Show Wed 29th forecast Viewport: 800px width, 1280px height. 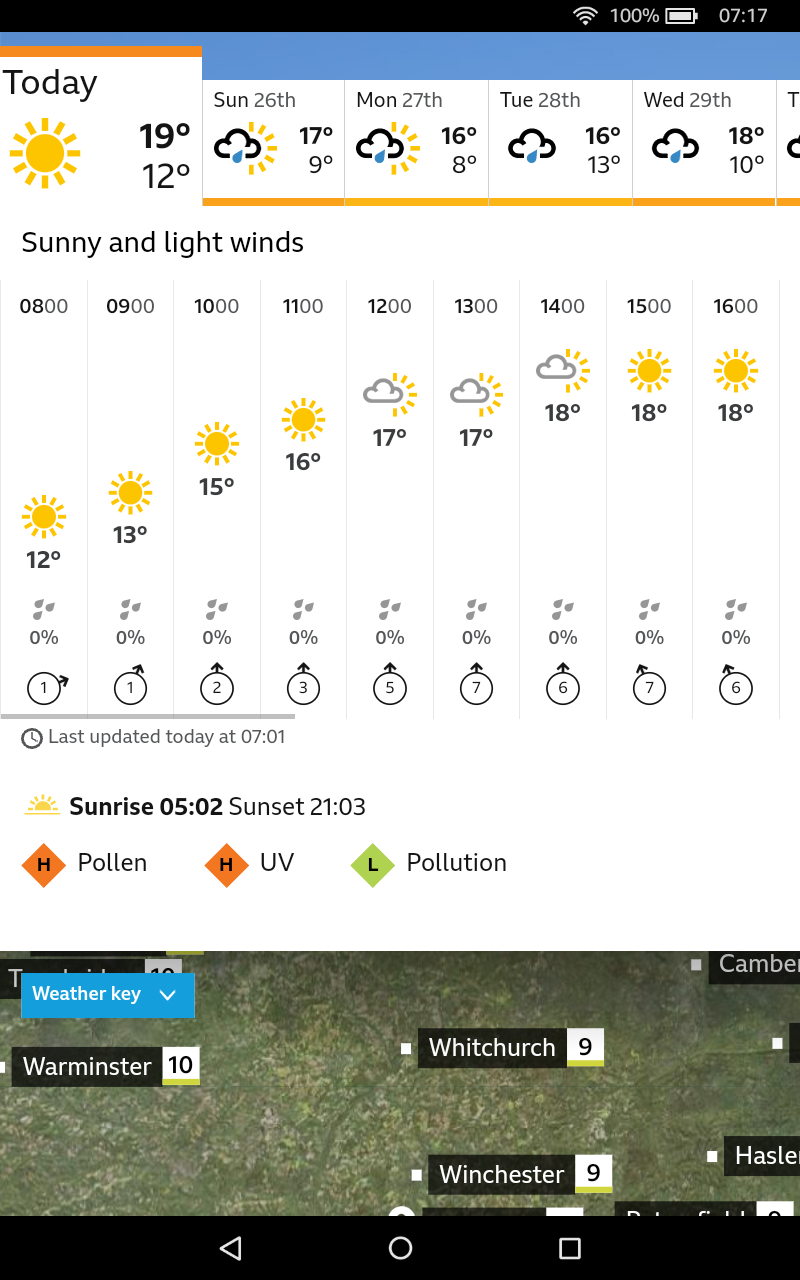pos(704,140)
